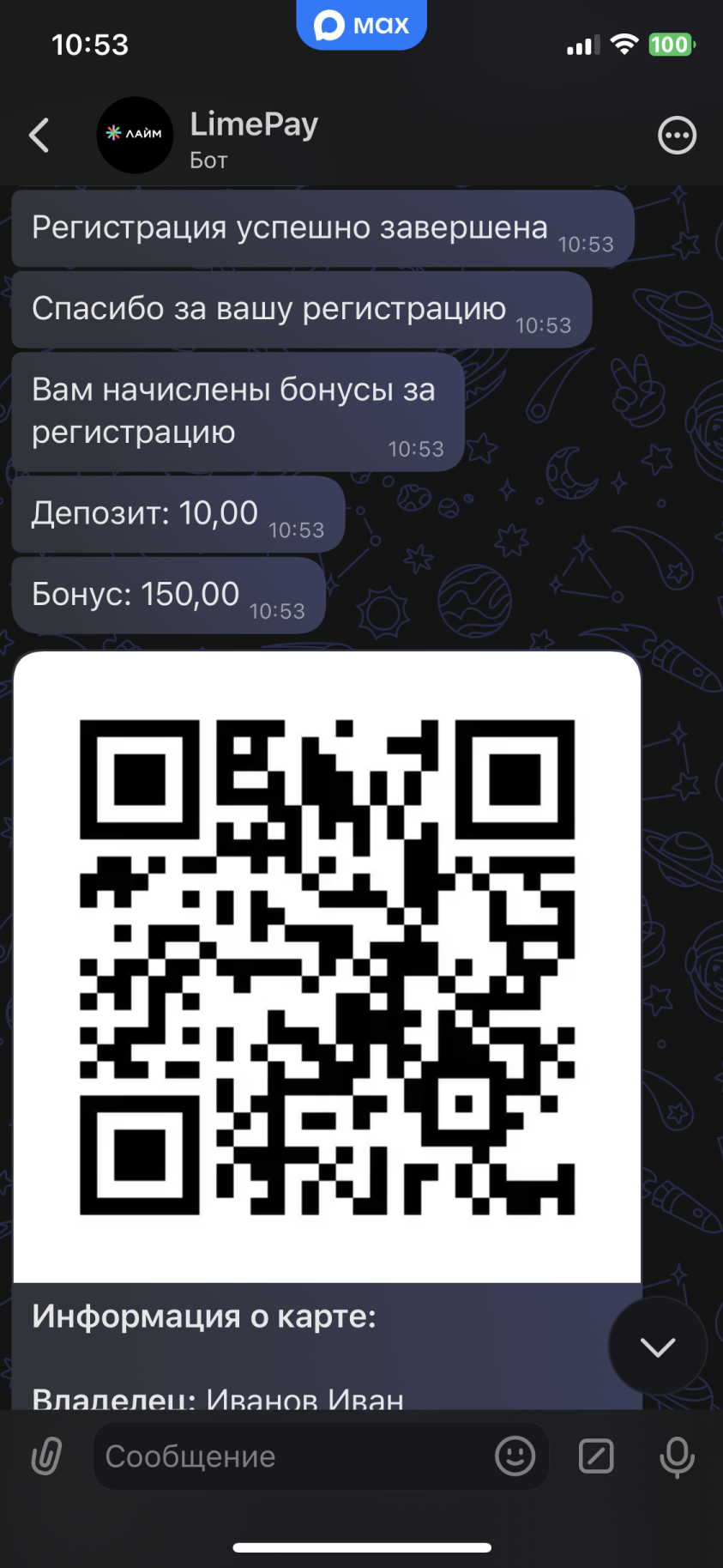Record a voice message
This screenshot has height=1568, width=723.
click(677, 1456)
